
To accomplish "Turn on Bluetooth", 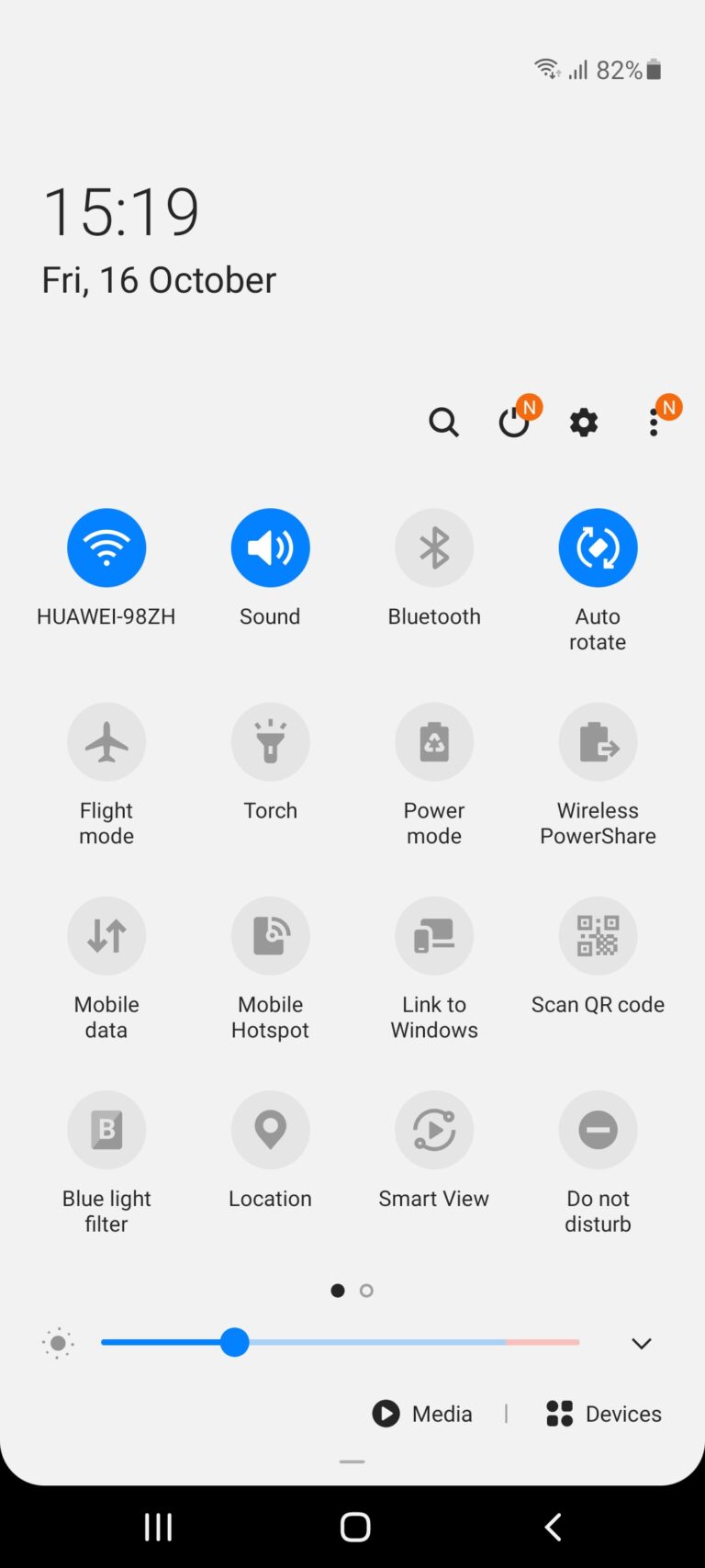I will tap(434, 547).
